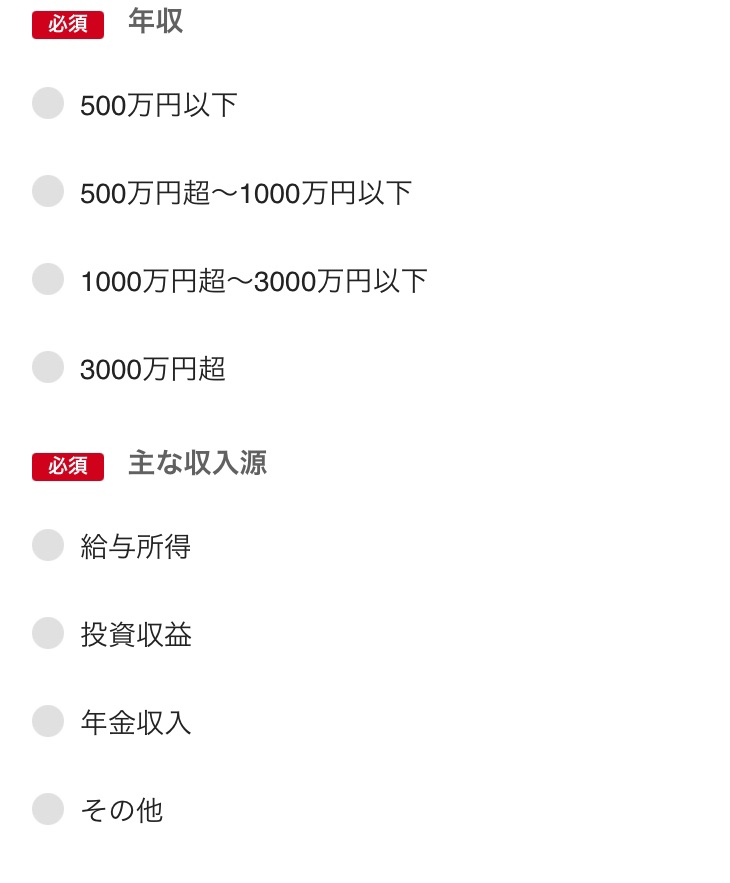730x883 pixels.
Task: Select 3000万円超 annual income
Action: point(48,368)
